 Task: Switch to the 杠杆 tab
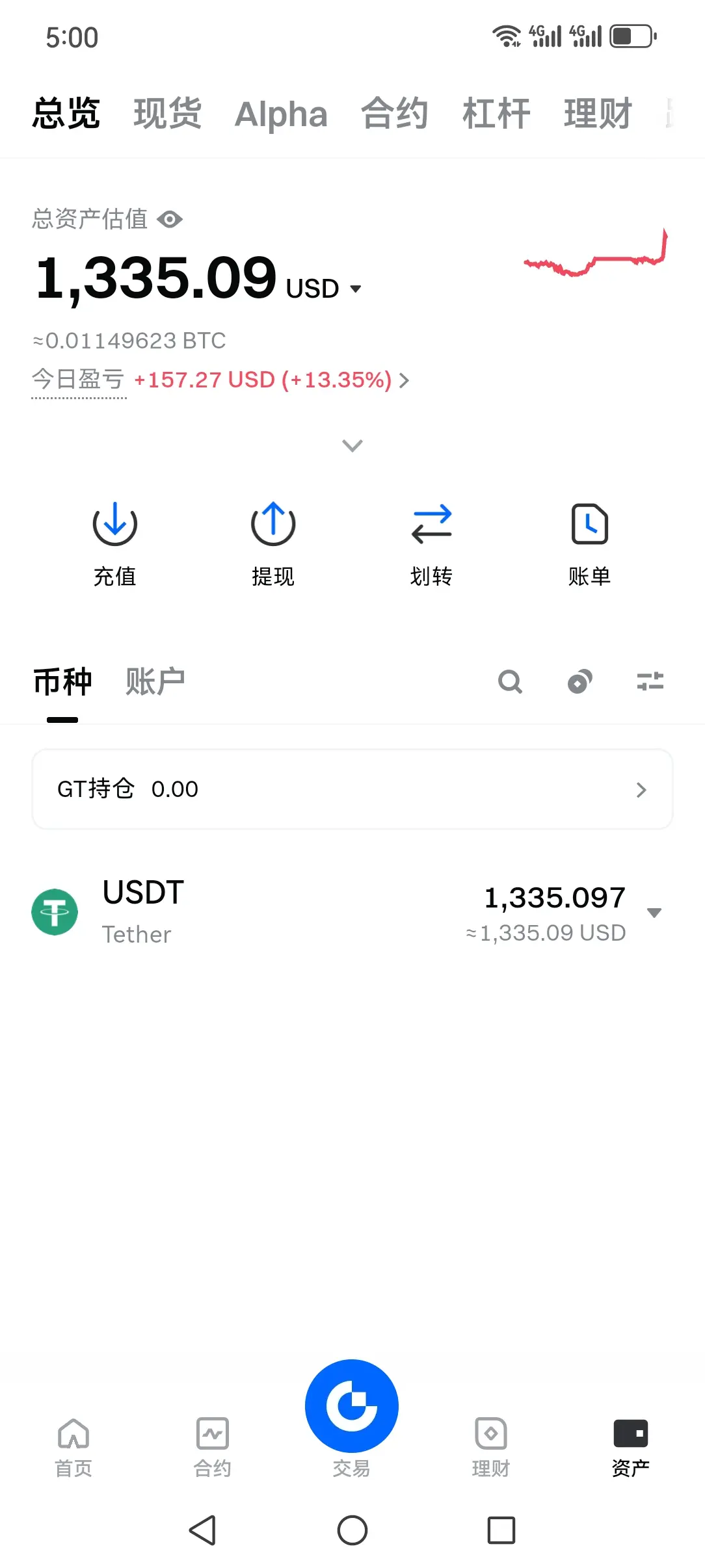pyautogui.click(x=496, y=114)
